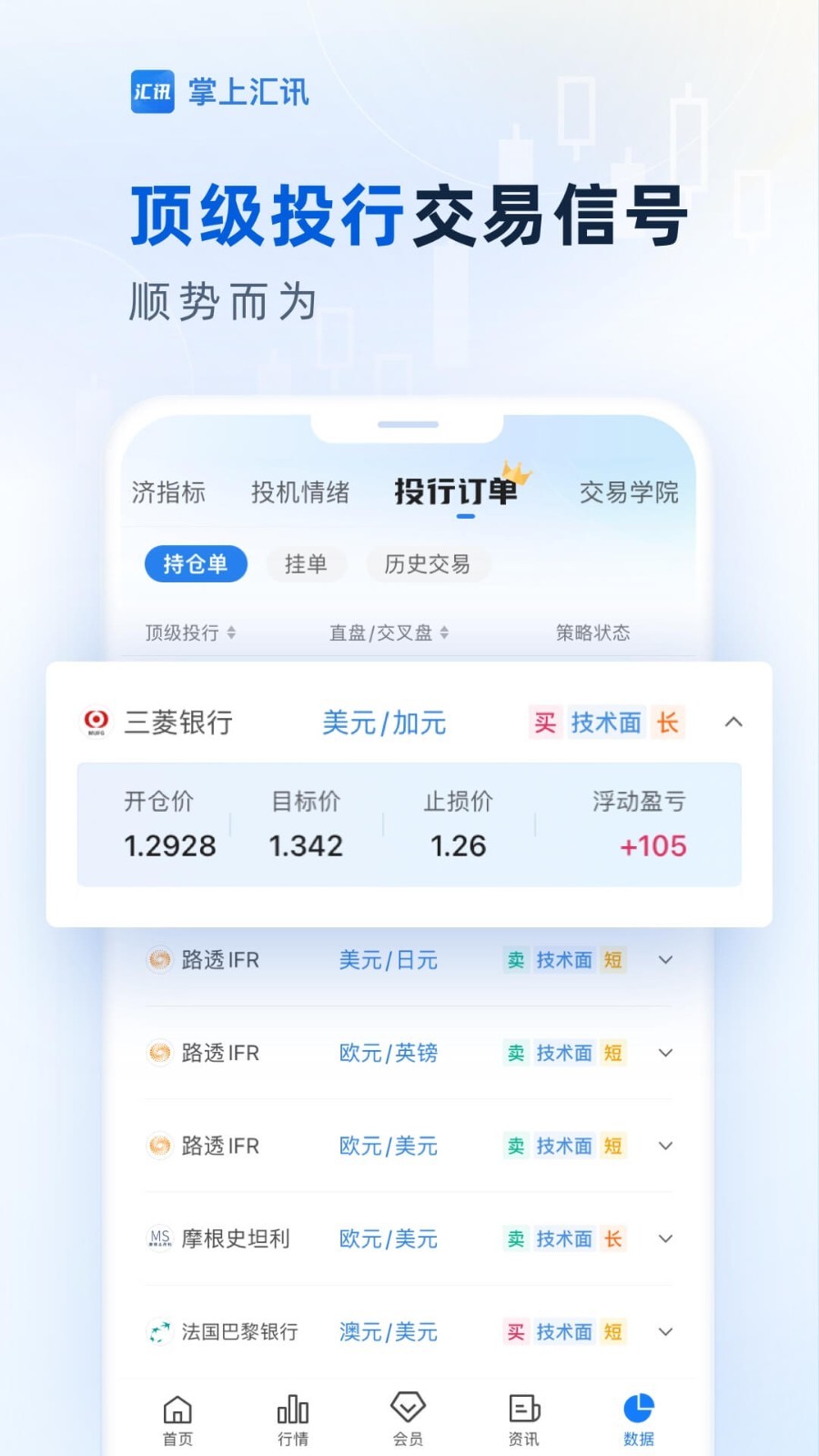Click the 买 buy label on 三菱银行
The image size is (819, 1456).
543,723
